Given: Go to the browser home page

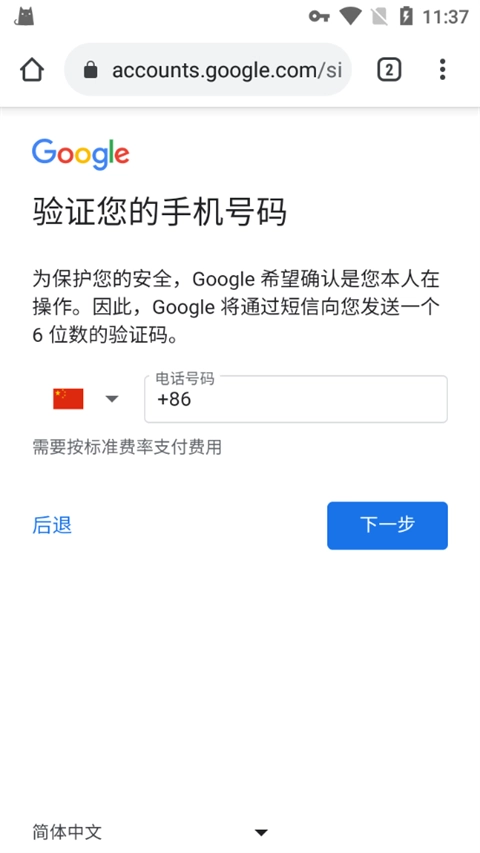Looking at the screenshot, I should point(32,70).
